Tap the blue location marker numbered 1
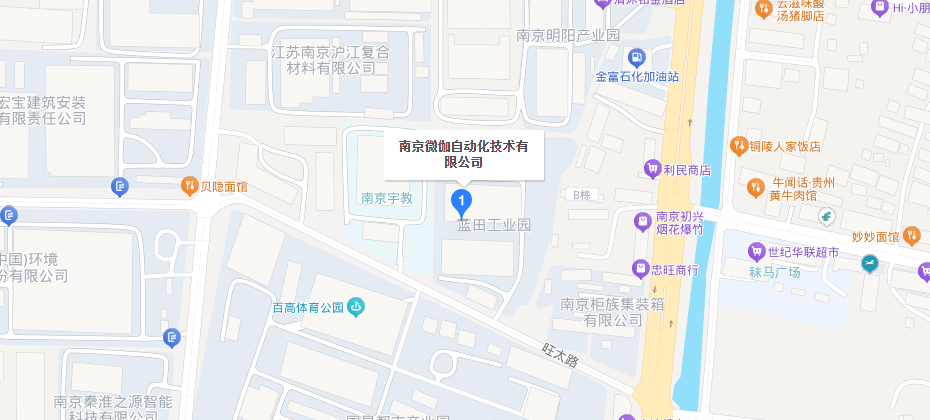Image resolution: width=930 pixels, height=420 pixels. 460,203
